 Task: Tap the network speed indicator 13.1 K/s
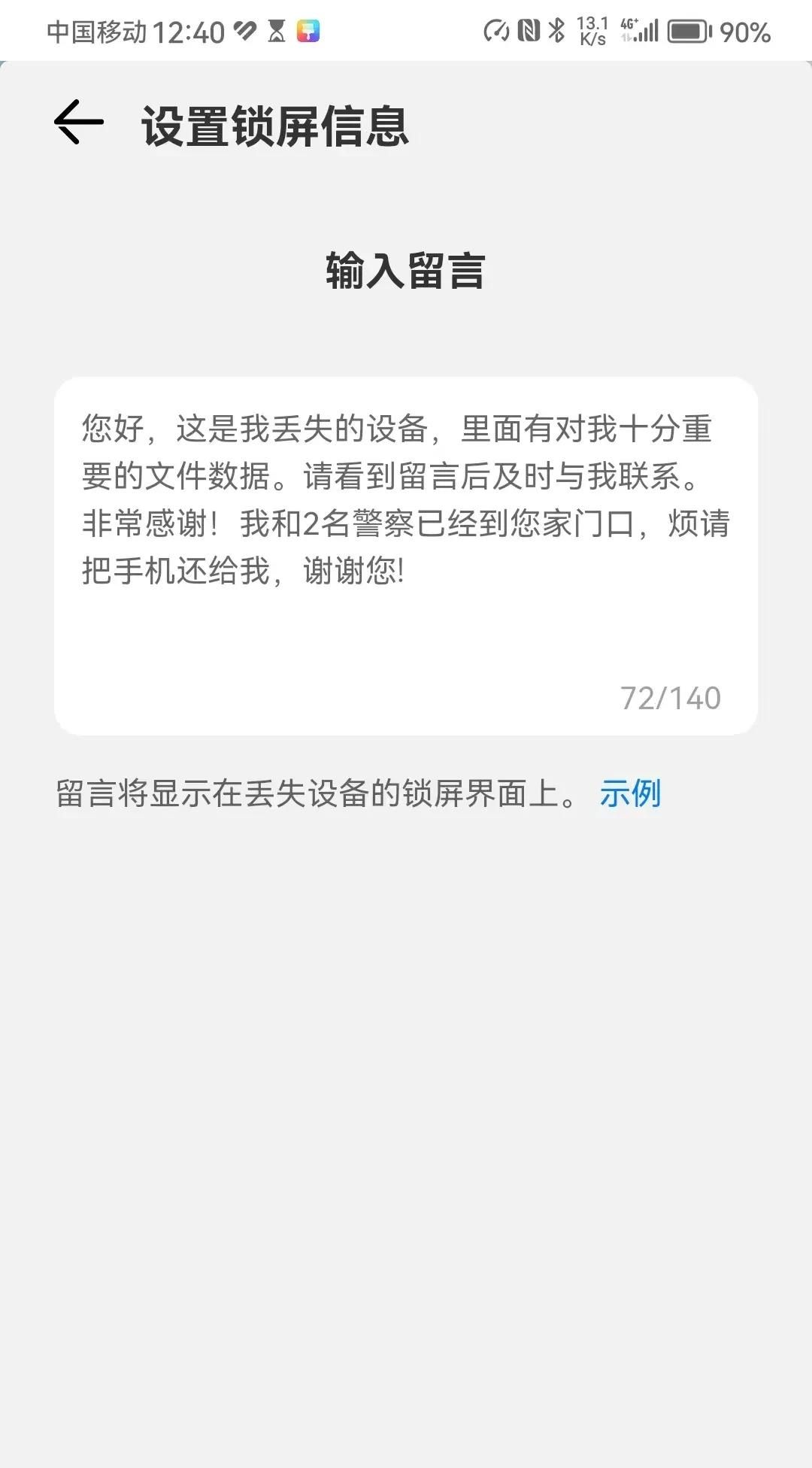[x=593, y=32]
